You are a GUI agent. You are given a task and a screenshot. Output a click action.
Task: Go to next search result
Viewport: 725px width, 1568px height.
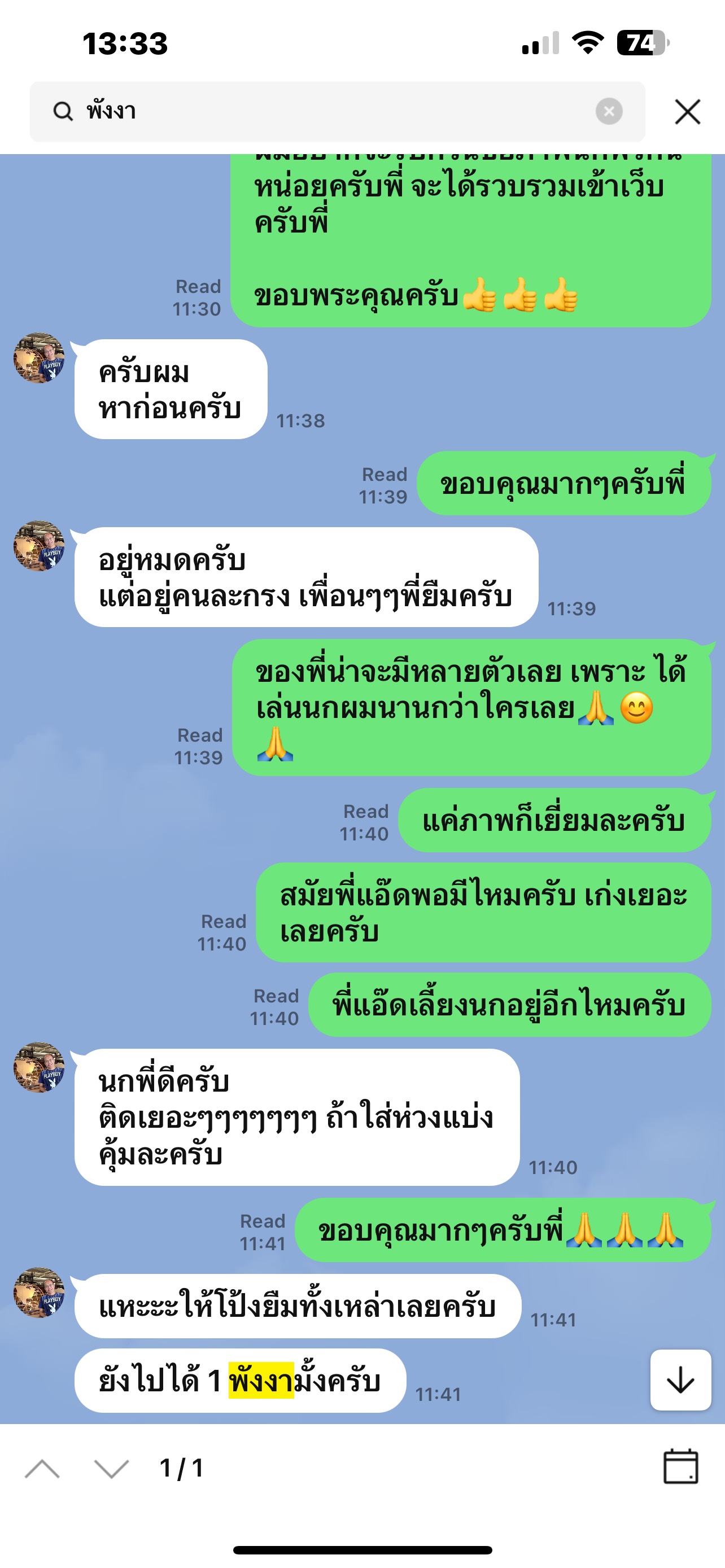pyautogui.click(x=111, y=1468)
